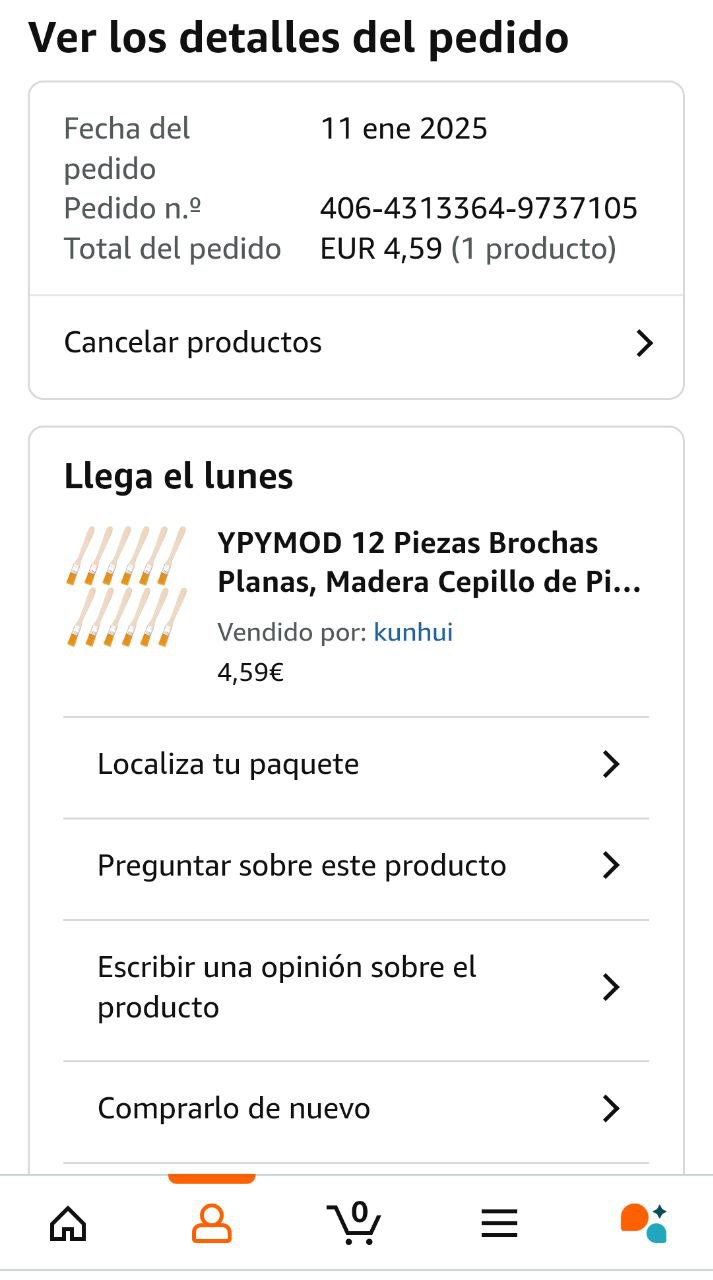Switch to the account profile tab

click(x=211, y=1223)
